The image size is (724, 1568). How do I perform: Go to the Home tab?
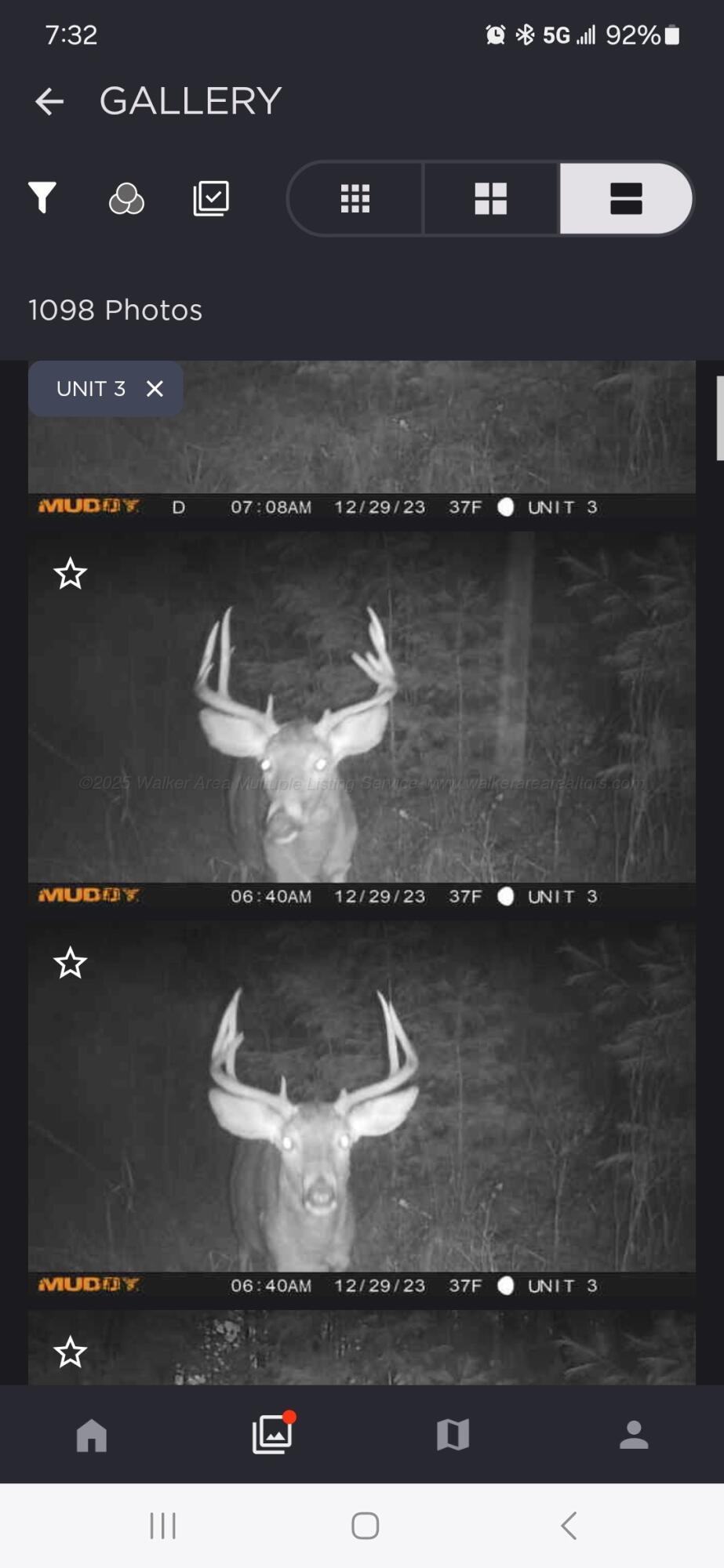91,1436
